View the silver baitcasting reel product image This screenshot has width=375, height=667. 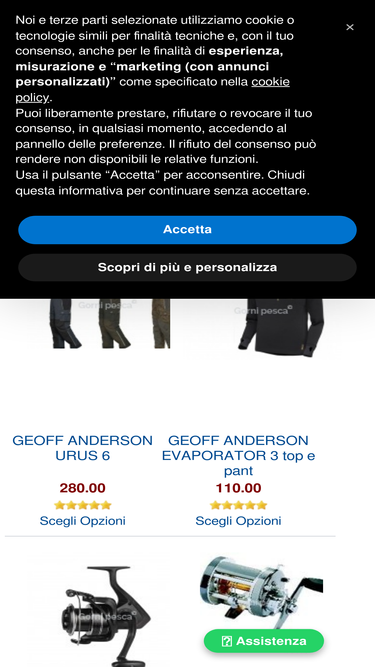[x=260, y=592]
